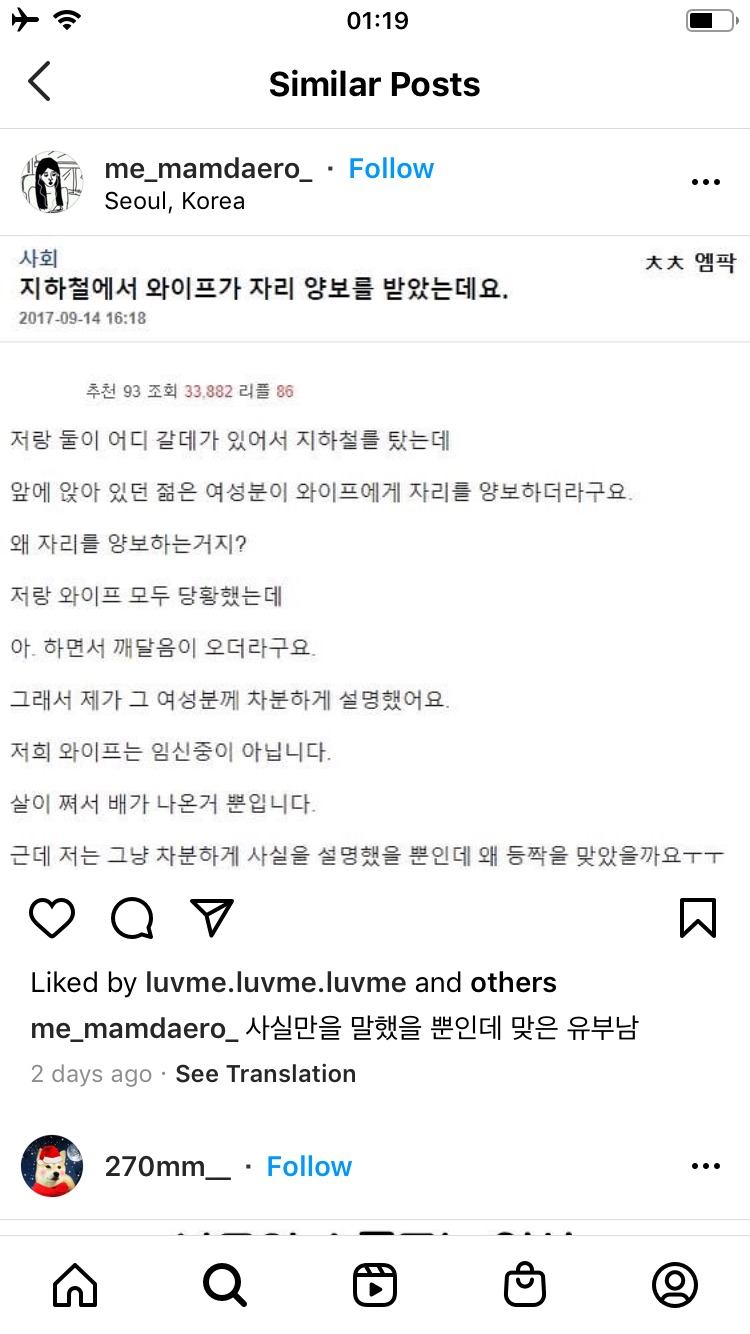This screenshot has width=750, height=1334.
Task: Like the me_mamdaero_ post
Action: (52, 917)
